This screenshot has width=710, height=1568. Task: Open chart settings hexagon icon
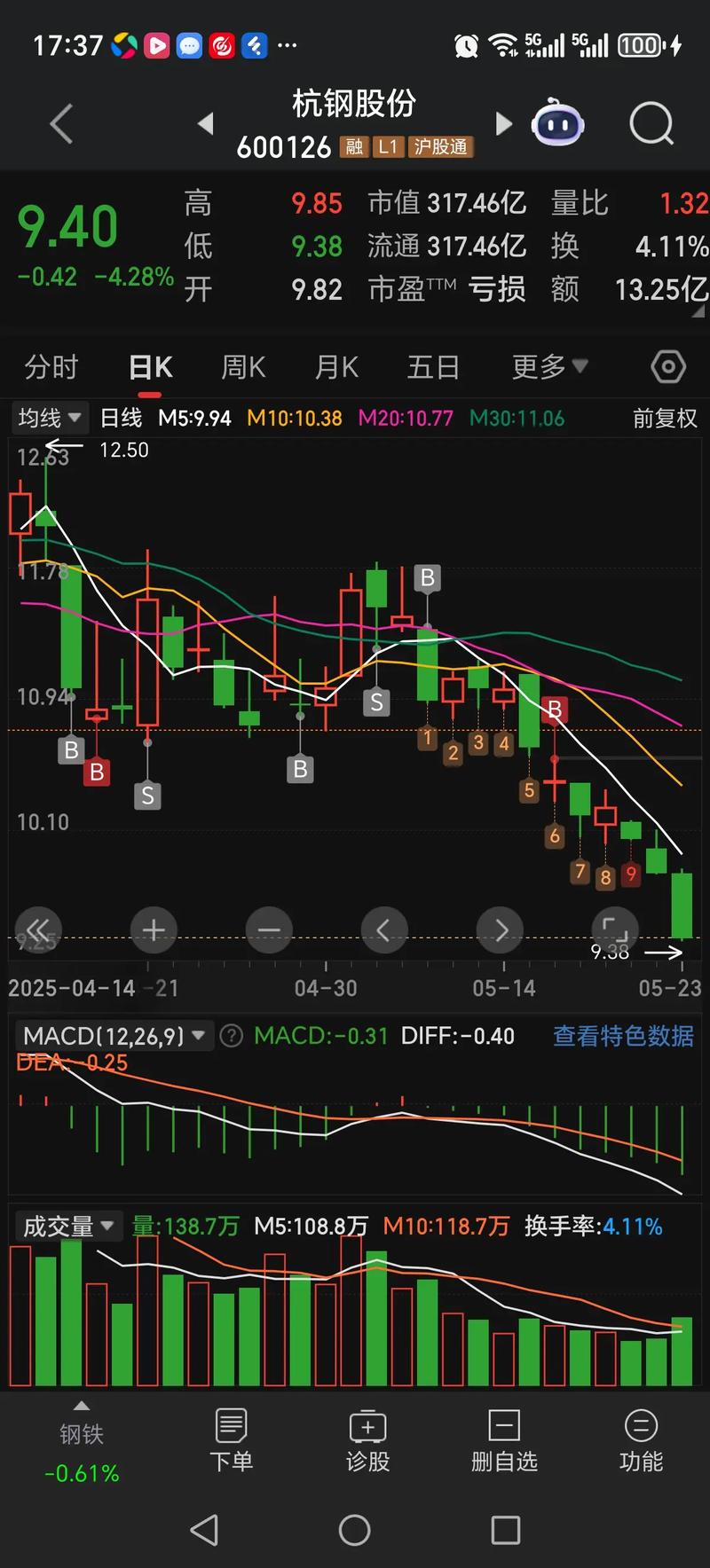668,366
